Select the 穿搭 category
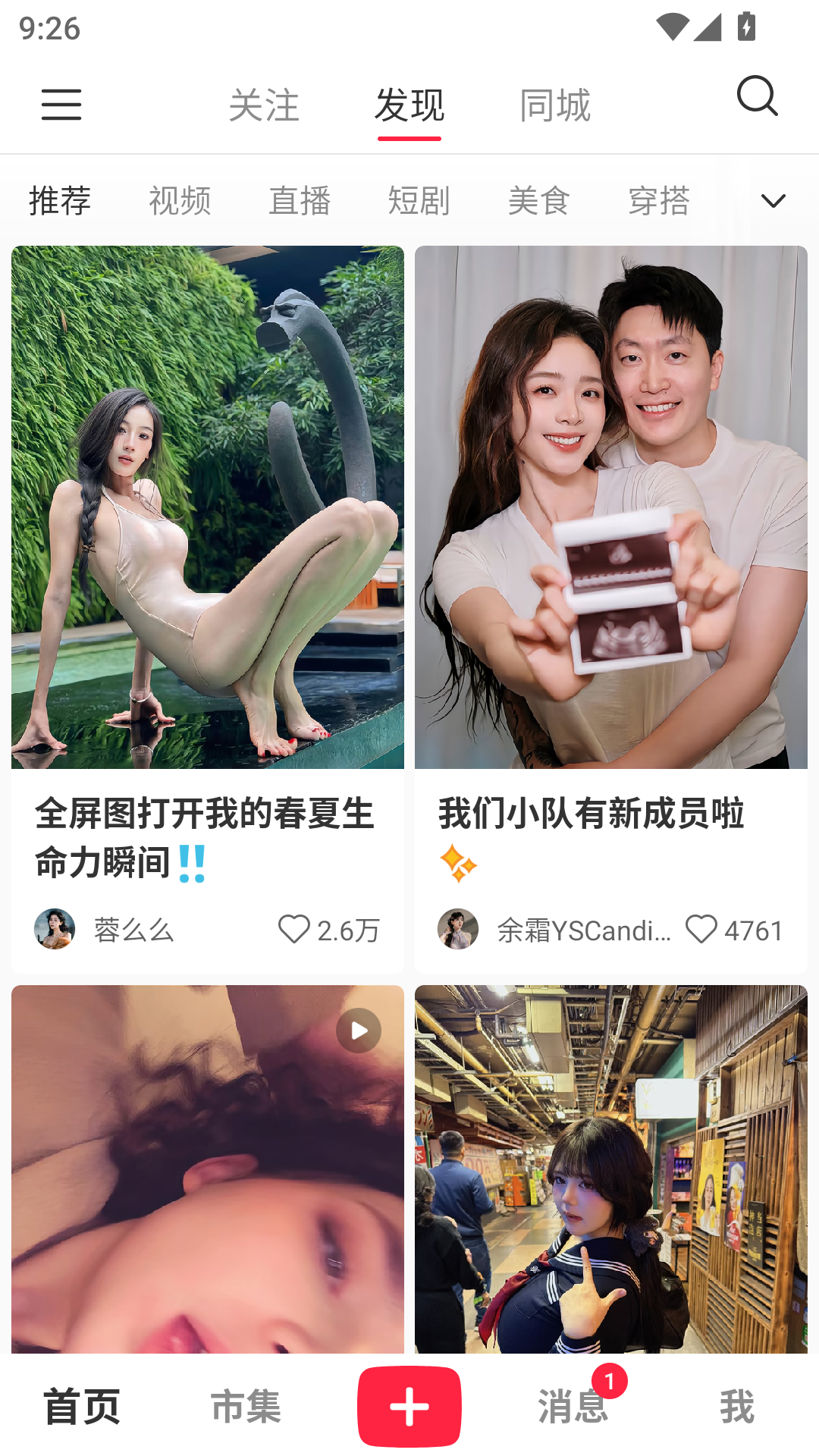Image resolution: width=819 pixels, height=1456 pixels. pos(659,201)
